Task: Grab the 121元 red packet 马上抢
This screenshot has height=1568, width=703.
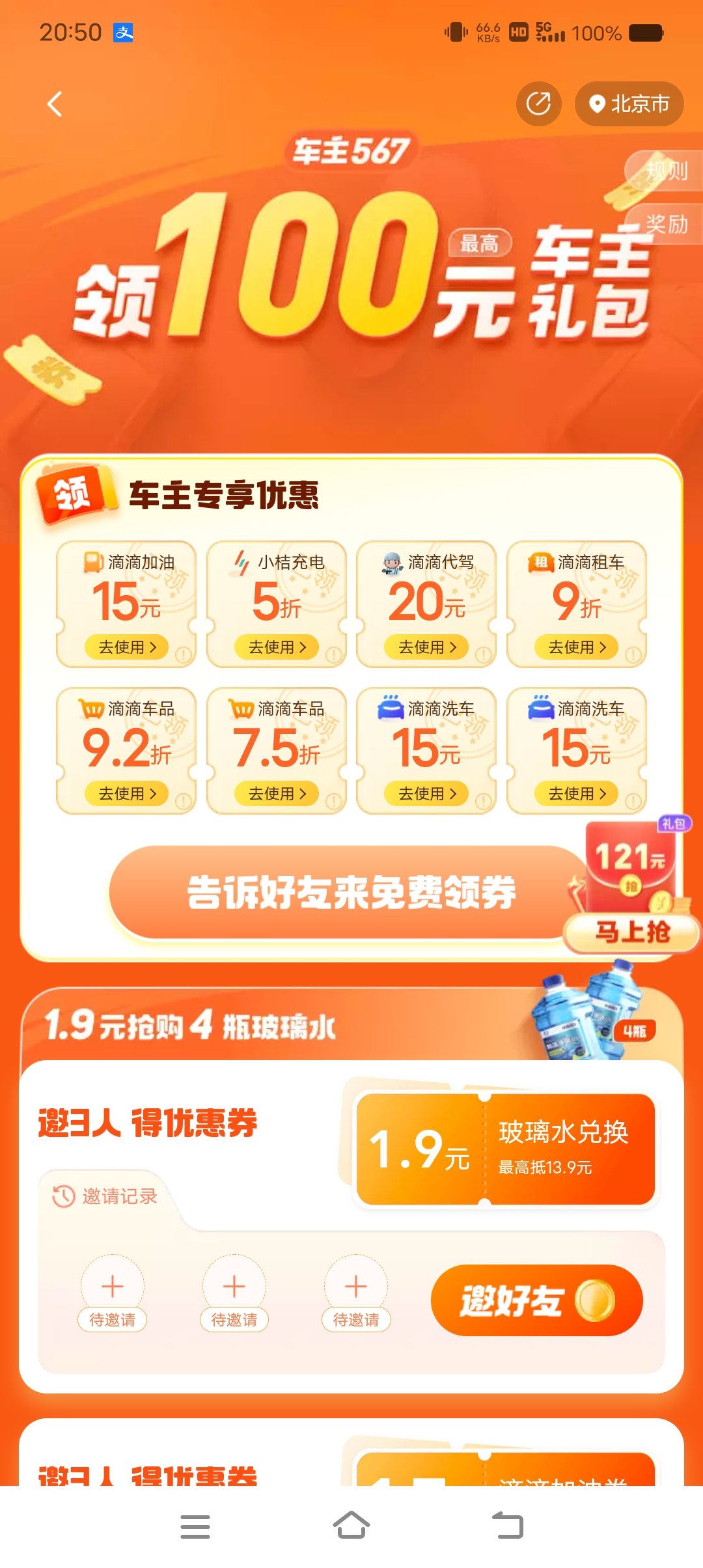Action: click(x=632, y=932)
